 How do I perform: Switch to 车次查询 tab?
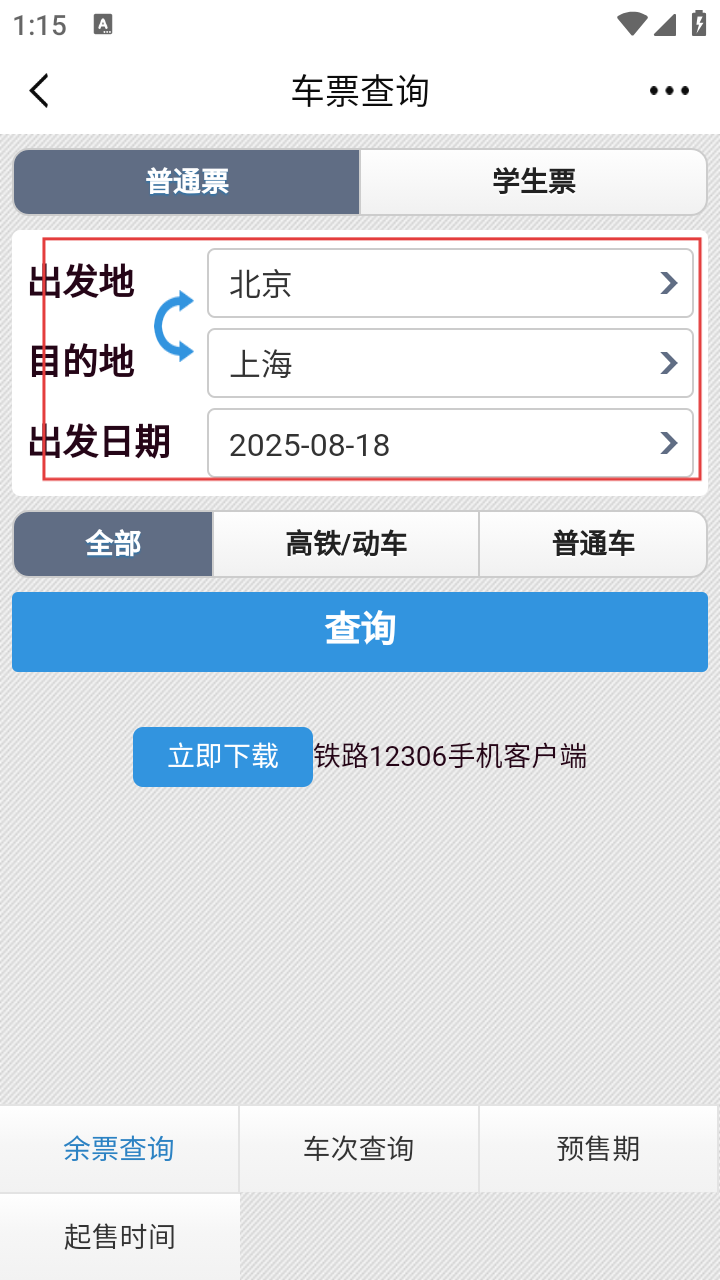point(359,1149)
